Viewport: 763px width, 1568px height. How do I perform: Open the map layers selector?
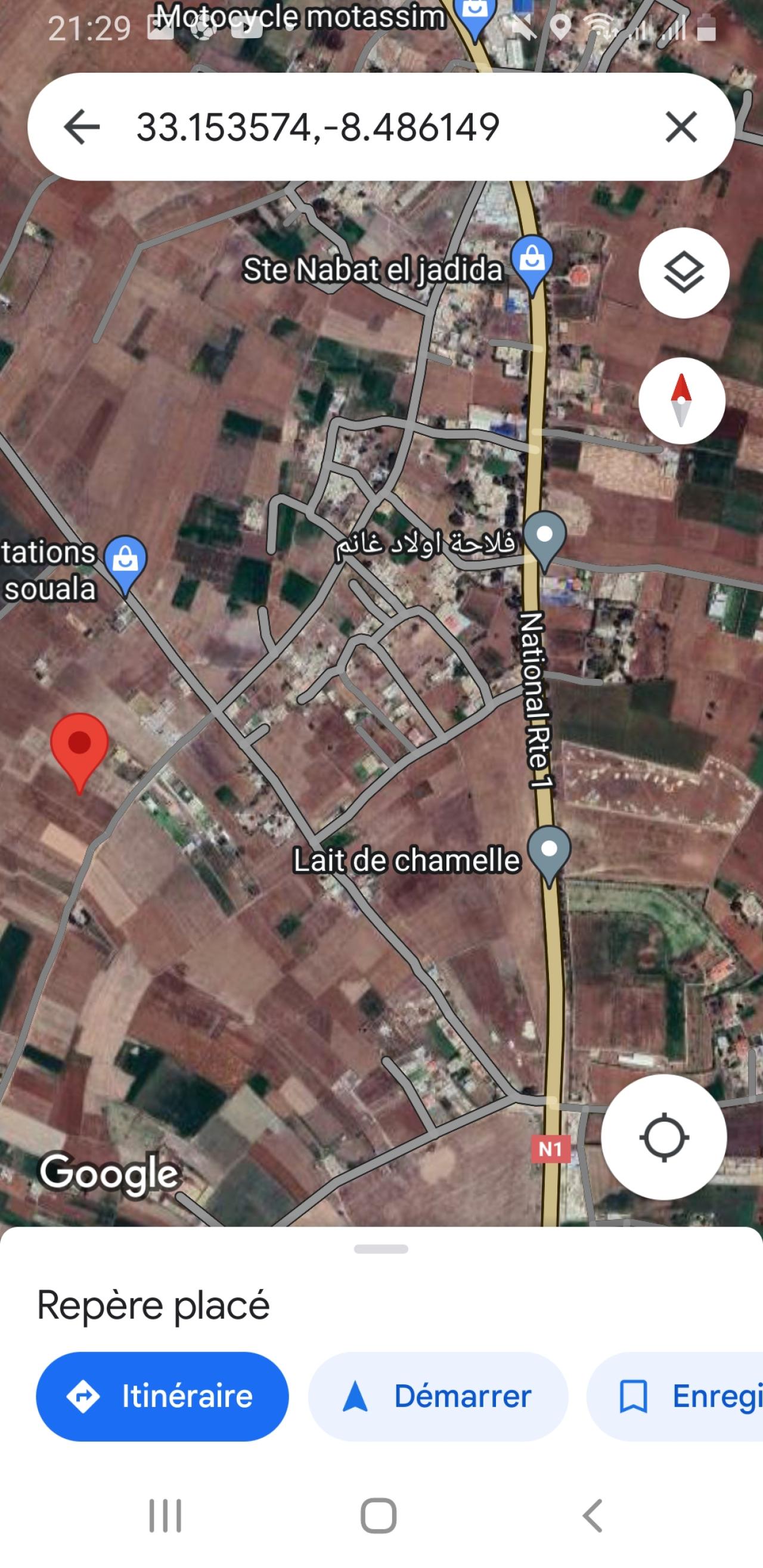683,273
